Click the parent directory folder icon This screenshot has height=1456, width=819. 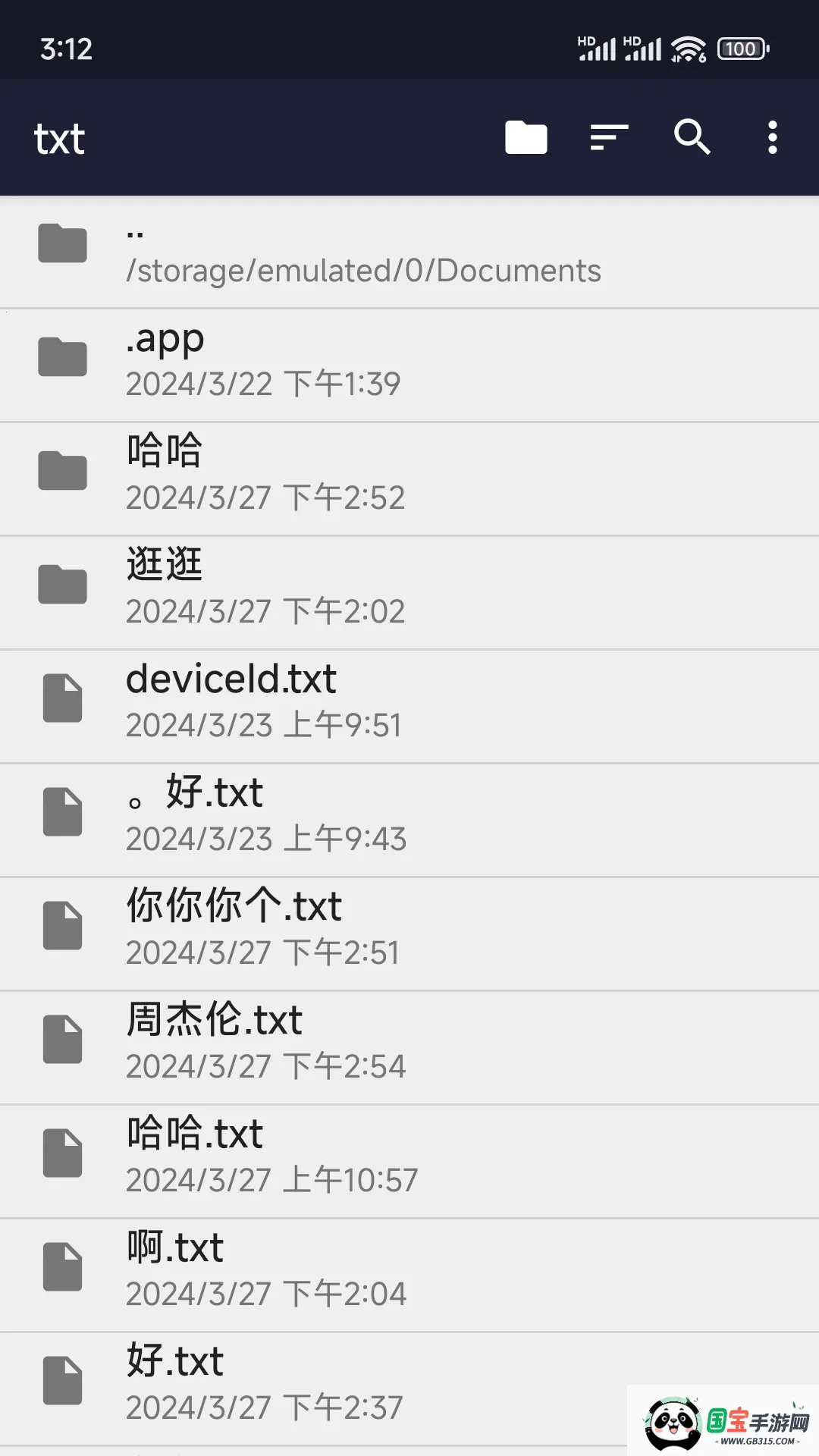[62, 244]
